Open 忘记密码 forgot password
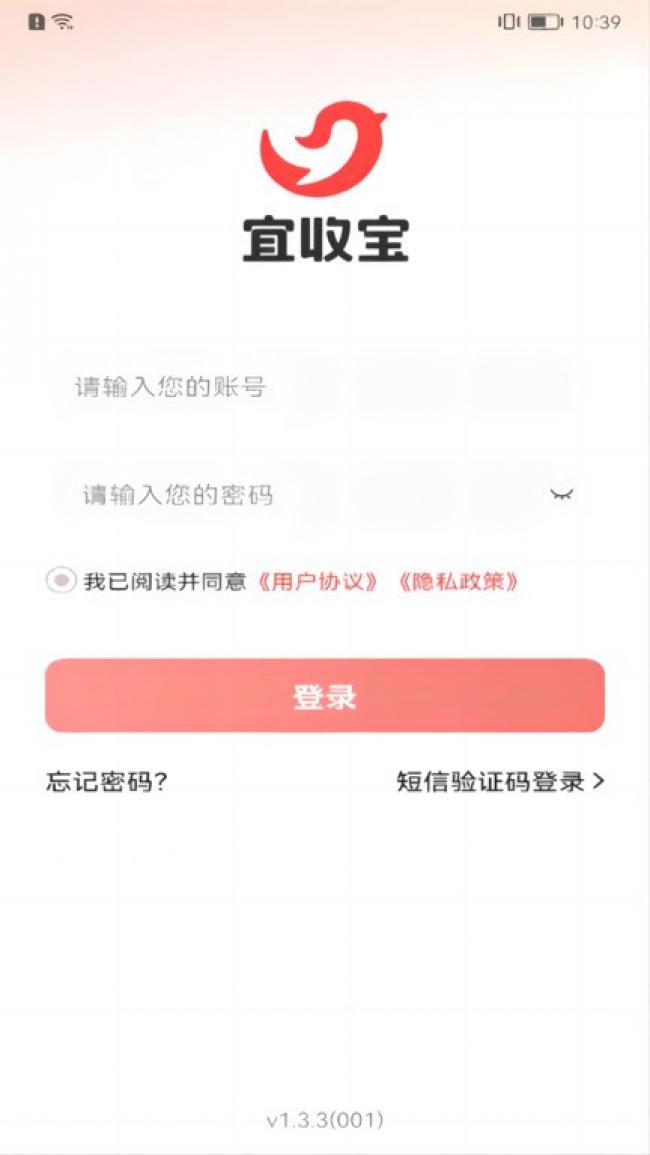This screenshot has height=1155, width=650. pos(107,782)
